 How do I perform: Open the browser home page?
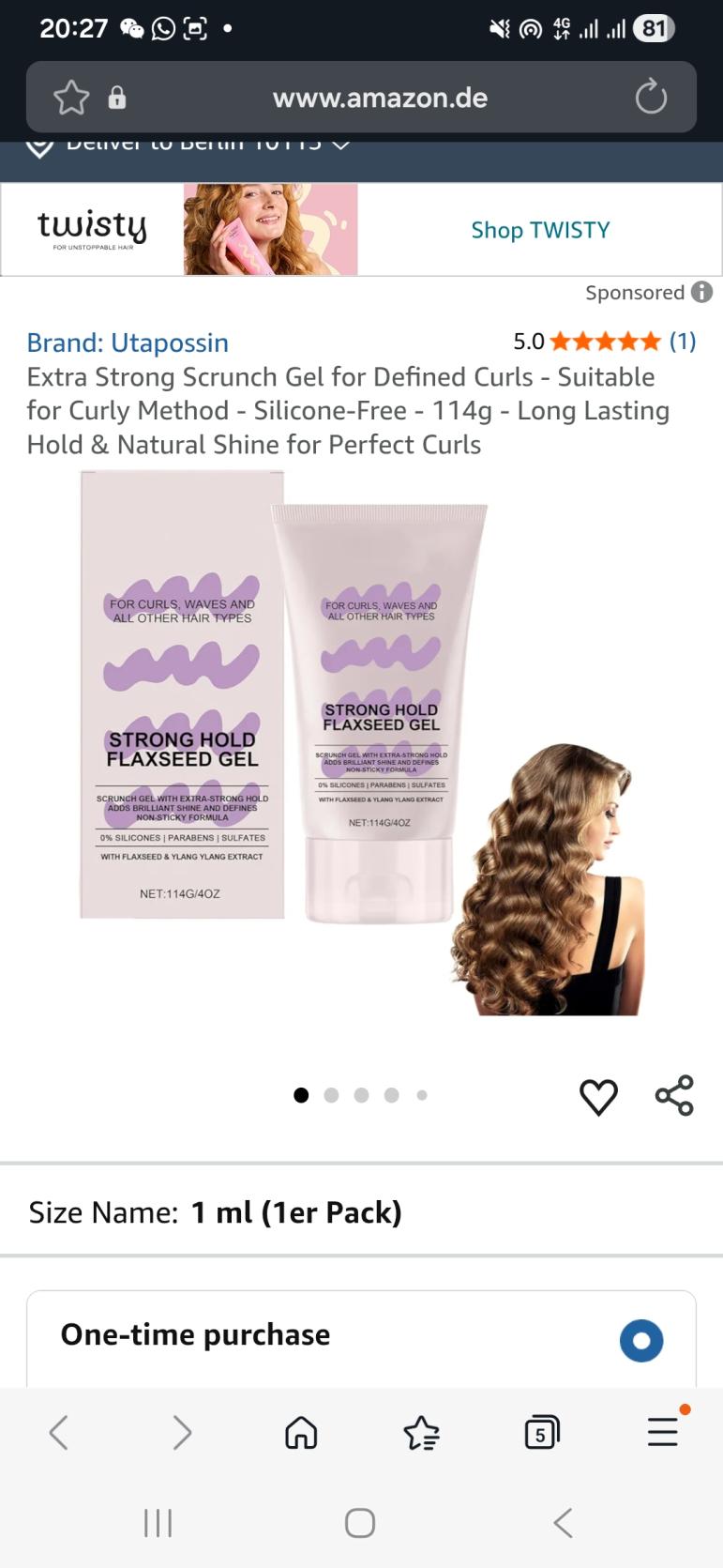301,1432
